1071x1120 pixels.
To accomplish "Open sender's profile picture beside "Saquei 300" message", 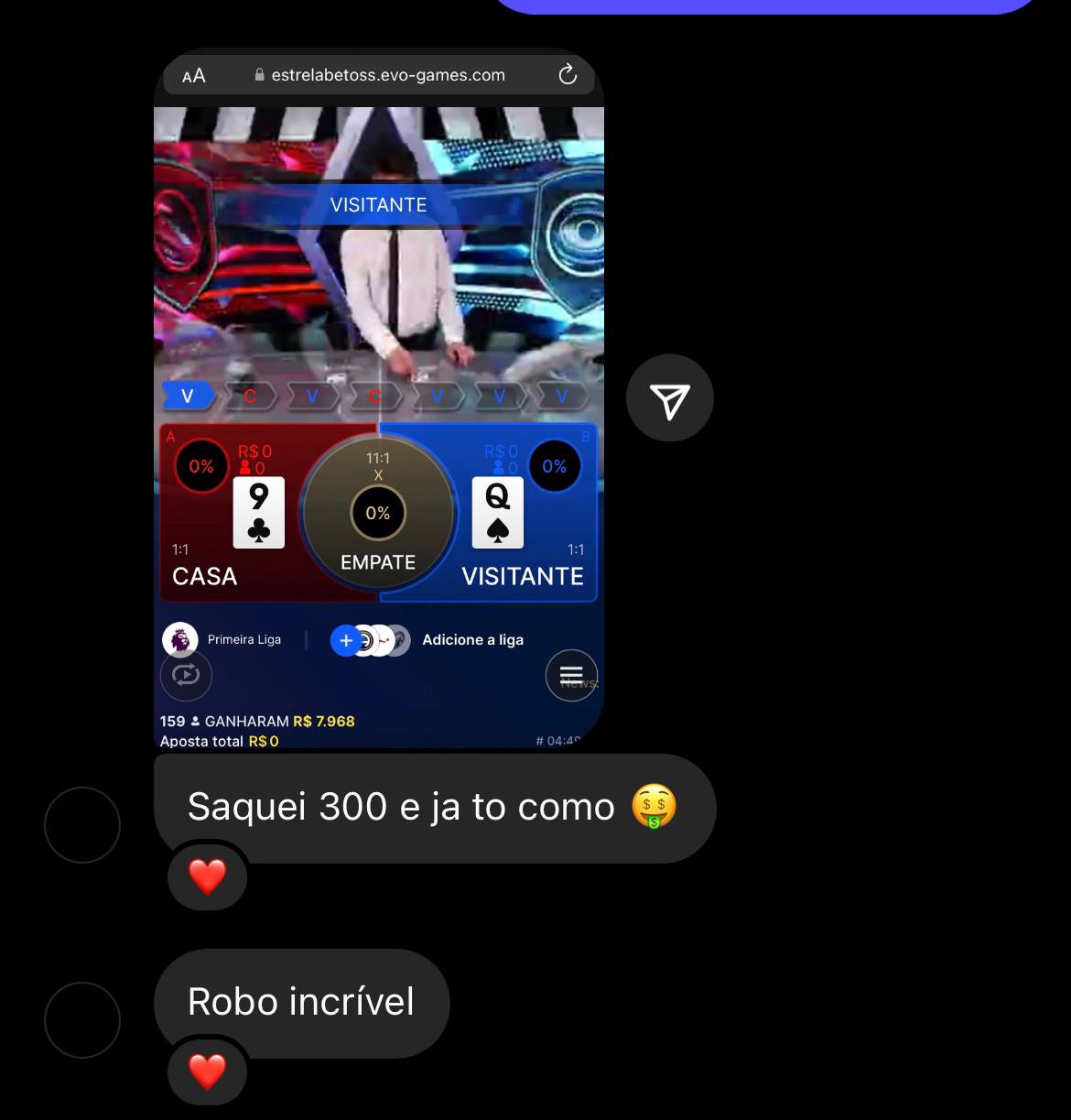I will (82, 825).
